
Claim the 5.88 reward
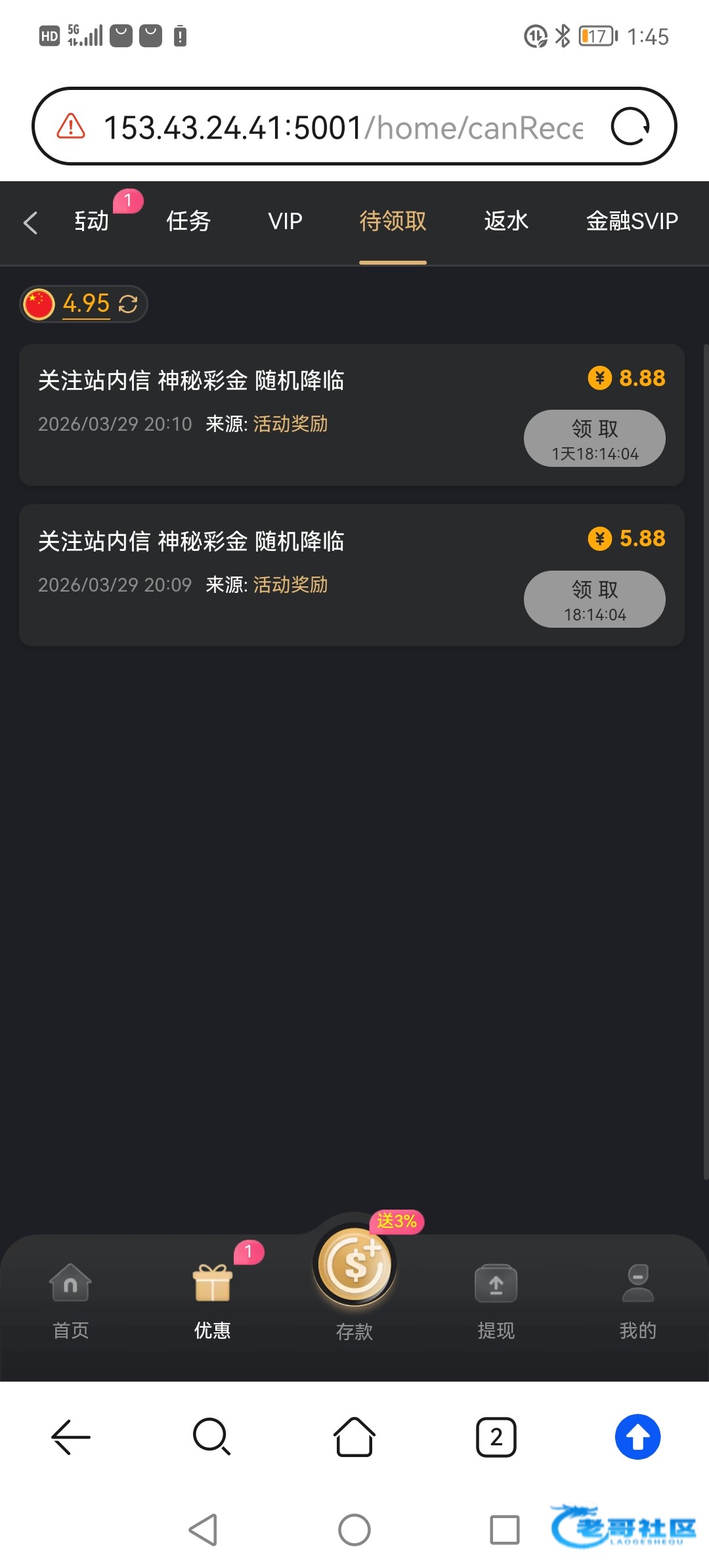(594, 599)
